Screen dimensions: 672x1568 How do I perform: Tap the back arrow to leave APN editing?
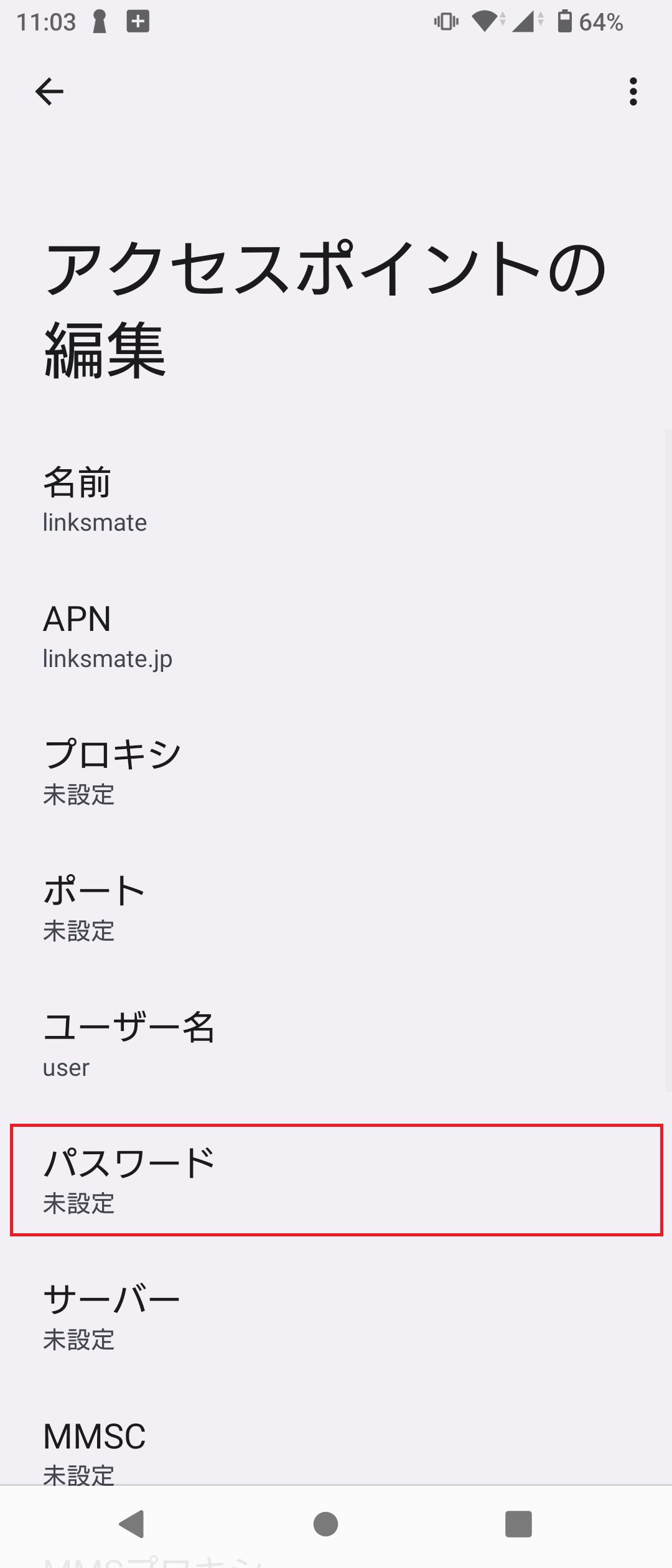tap(49, 91)
